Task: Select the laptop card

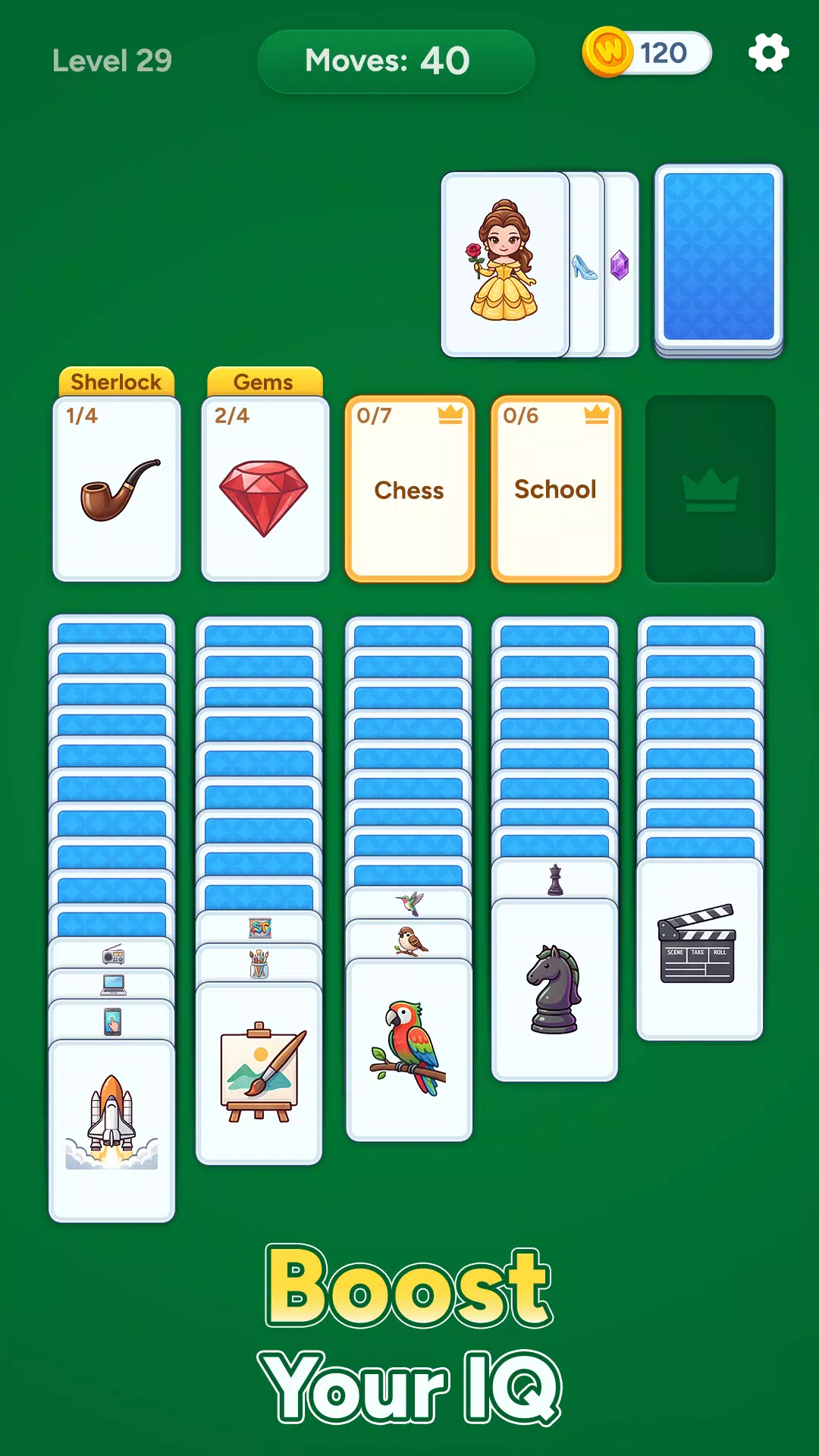Action: pos(111,982)
